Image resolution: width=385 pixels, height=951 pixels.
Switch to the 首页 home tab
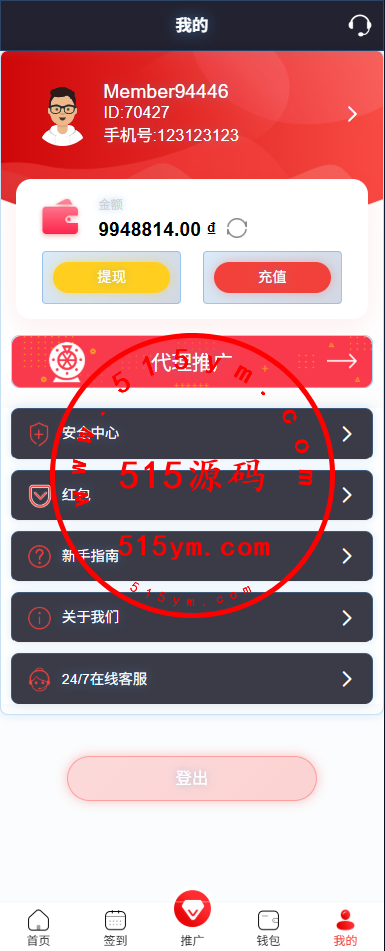38,928
